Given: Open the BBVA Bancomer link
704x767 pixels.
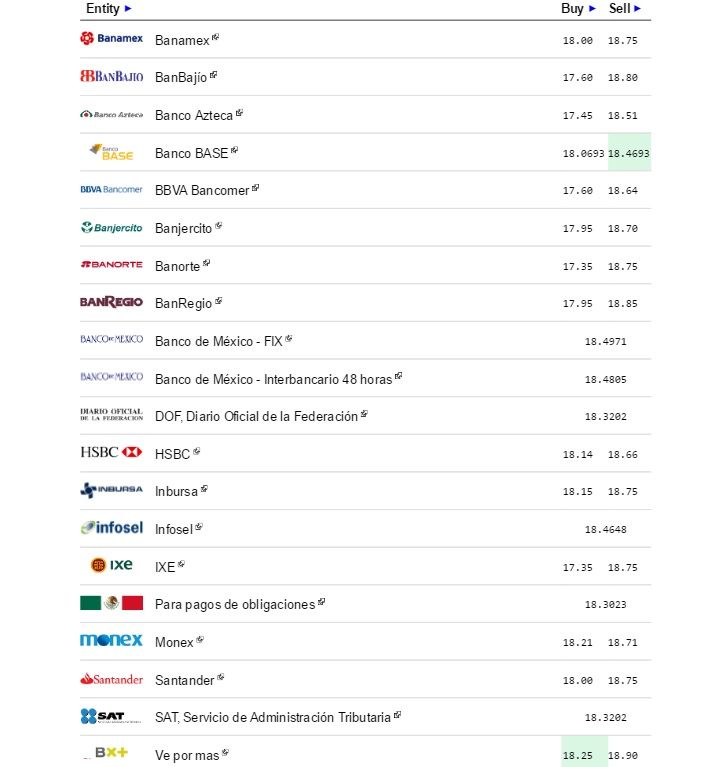Looking at the screenshot, I should click(x=202, y=191).
